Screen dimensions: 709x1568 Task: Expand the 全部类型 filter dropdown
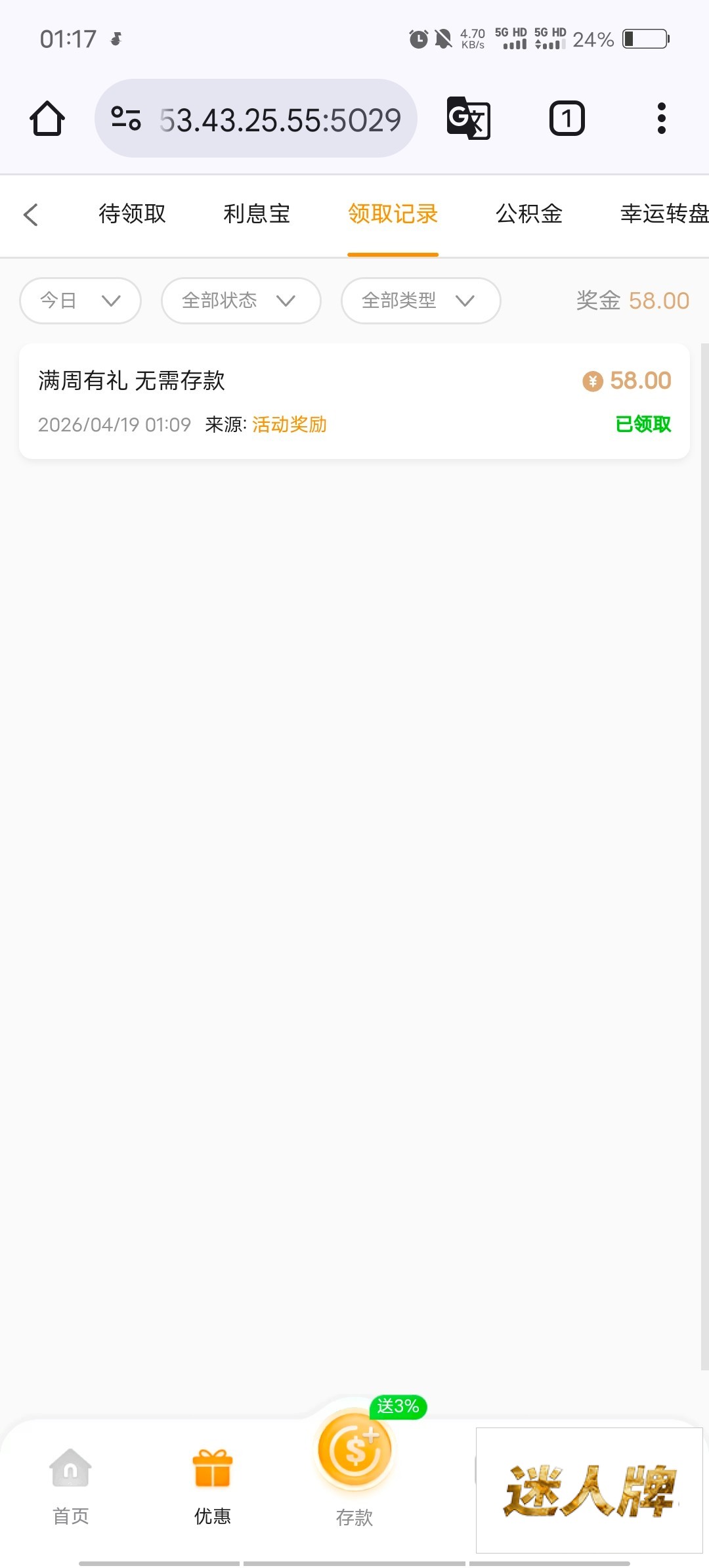(x=420, y=301)
